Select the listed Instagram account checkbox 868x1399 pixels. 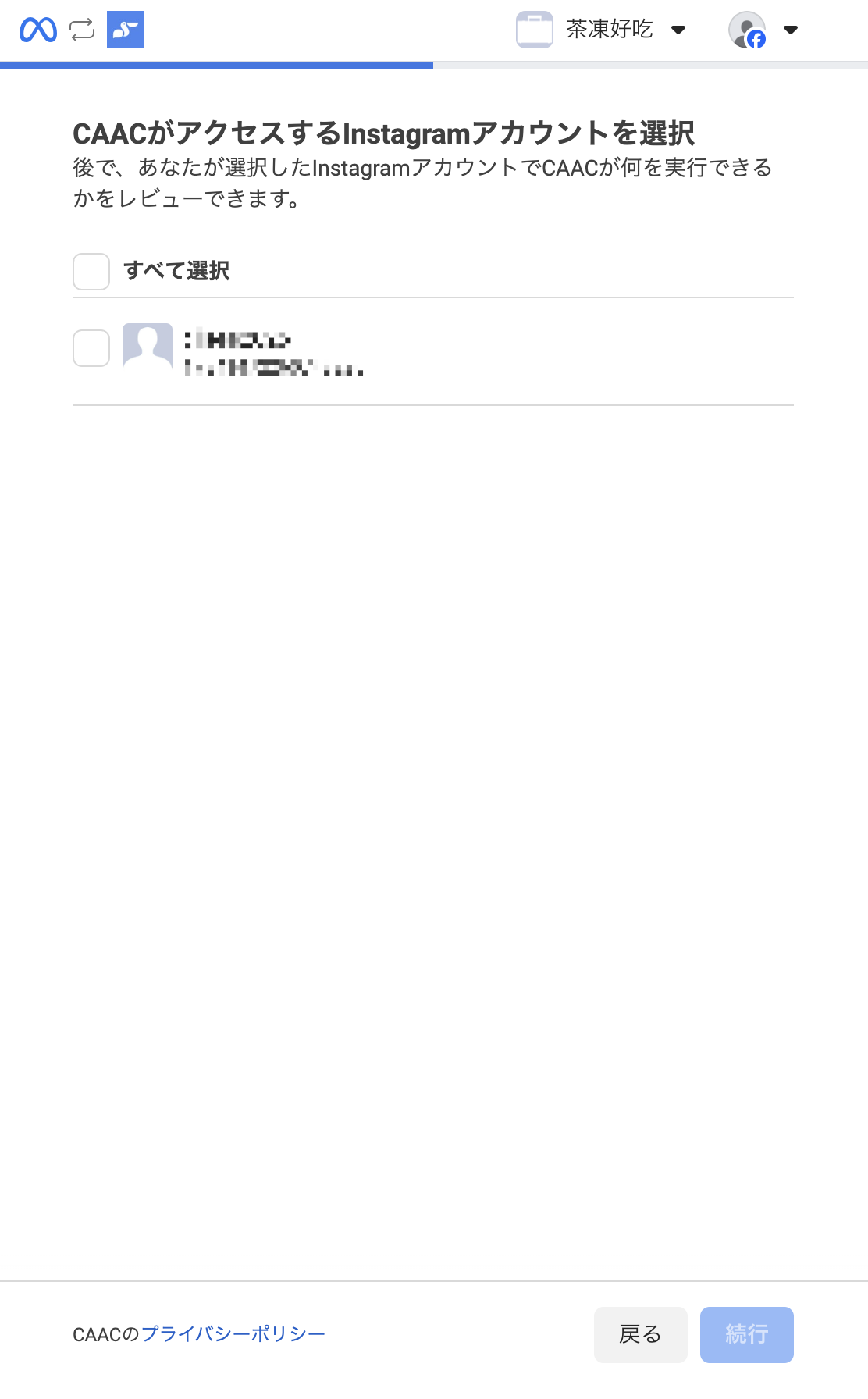(x=91, y=348)
